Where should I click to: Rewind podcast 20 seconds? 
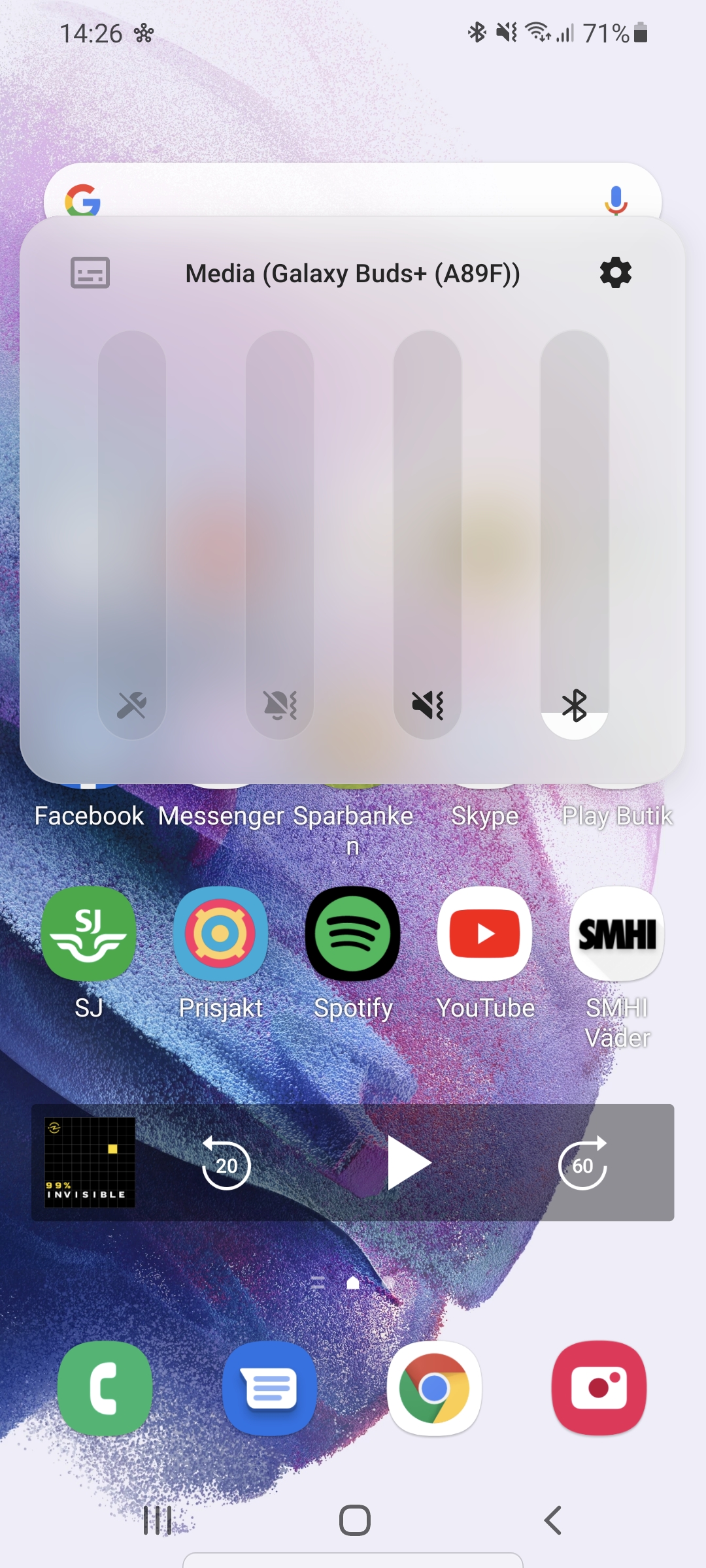click(x=226, y=1164)
